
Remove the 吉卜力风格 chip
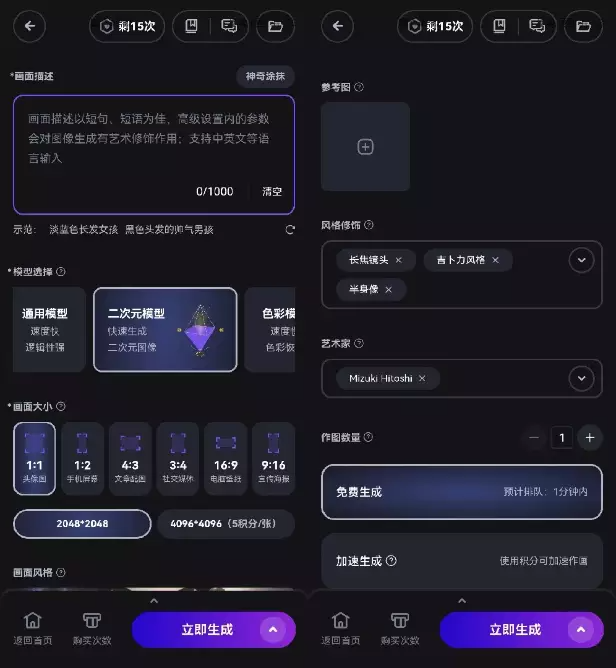coord(495,260)
